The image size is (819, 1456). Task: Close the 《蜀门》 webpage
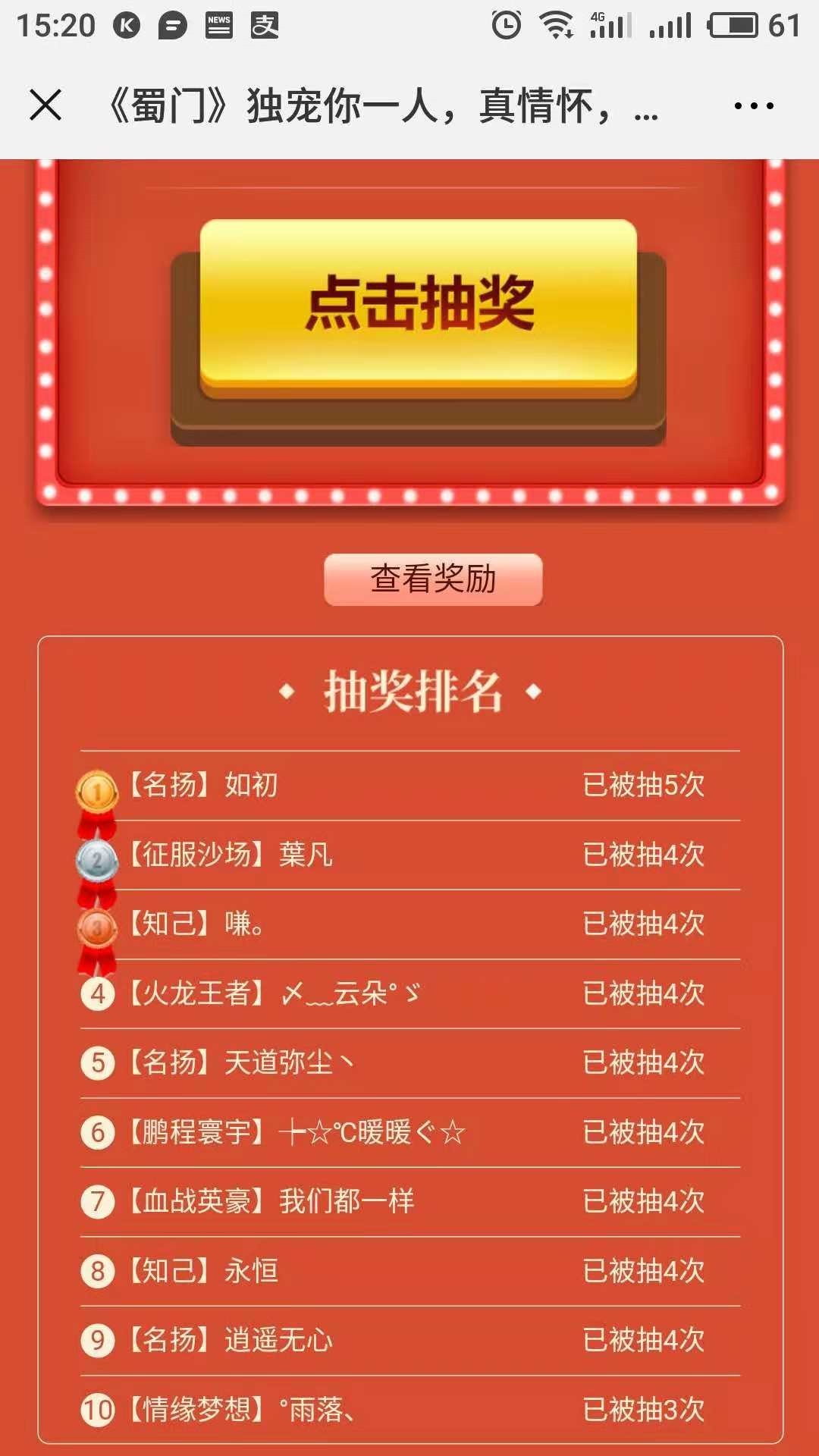[x=45, y=105]
